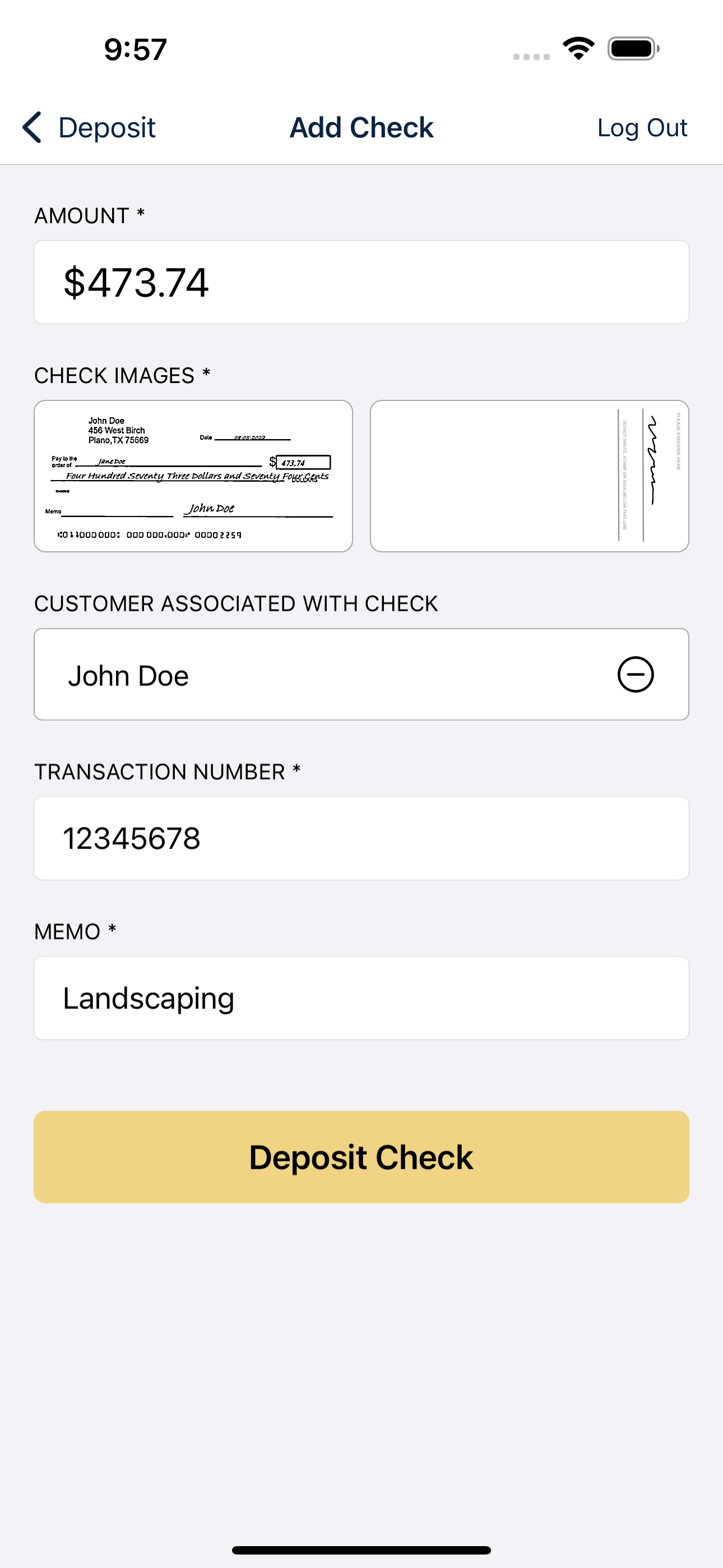Tap Log Out
Screen dimensions: 723x1568
pyautogui.click(x=642, y=128)
